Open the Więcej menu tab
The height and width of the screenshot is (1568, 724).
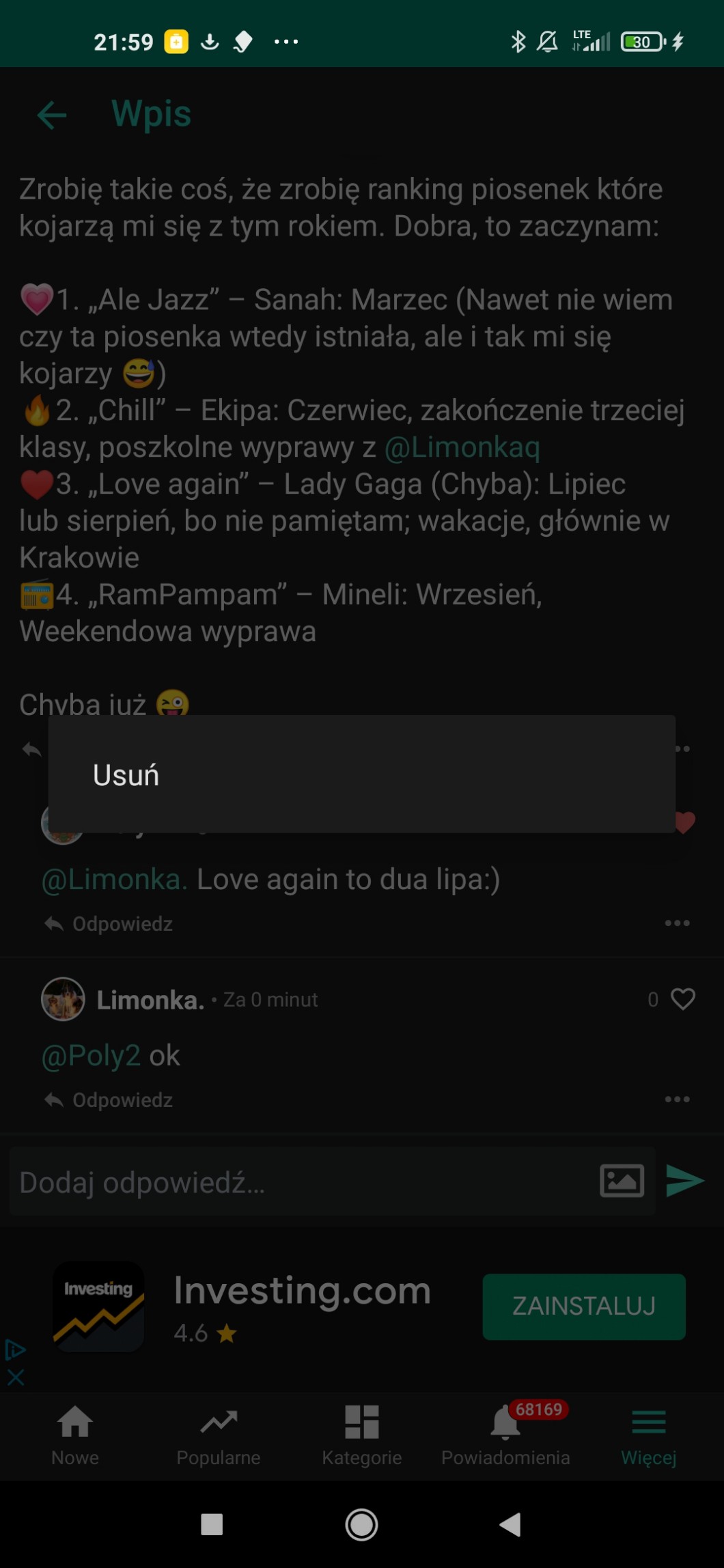(648, 1434)
